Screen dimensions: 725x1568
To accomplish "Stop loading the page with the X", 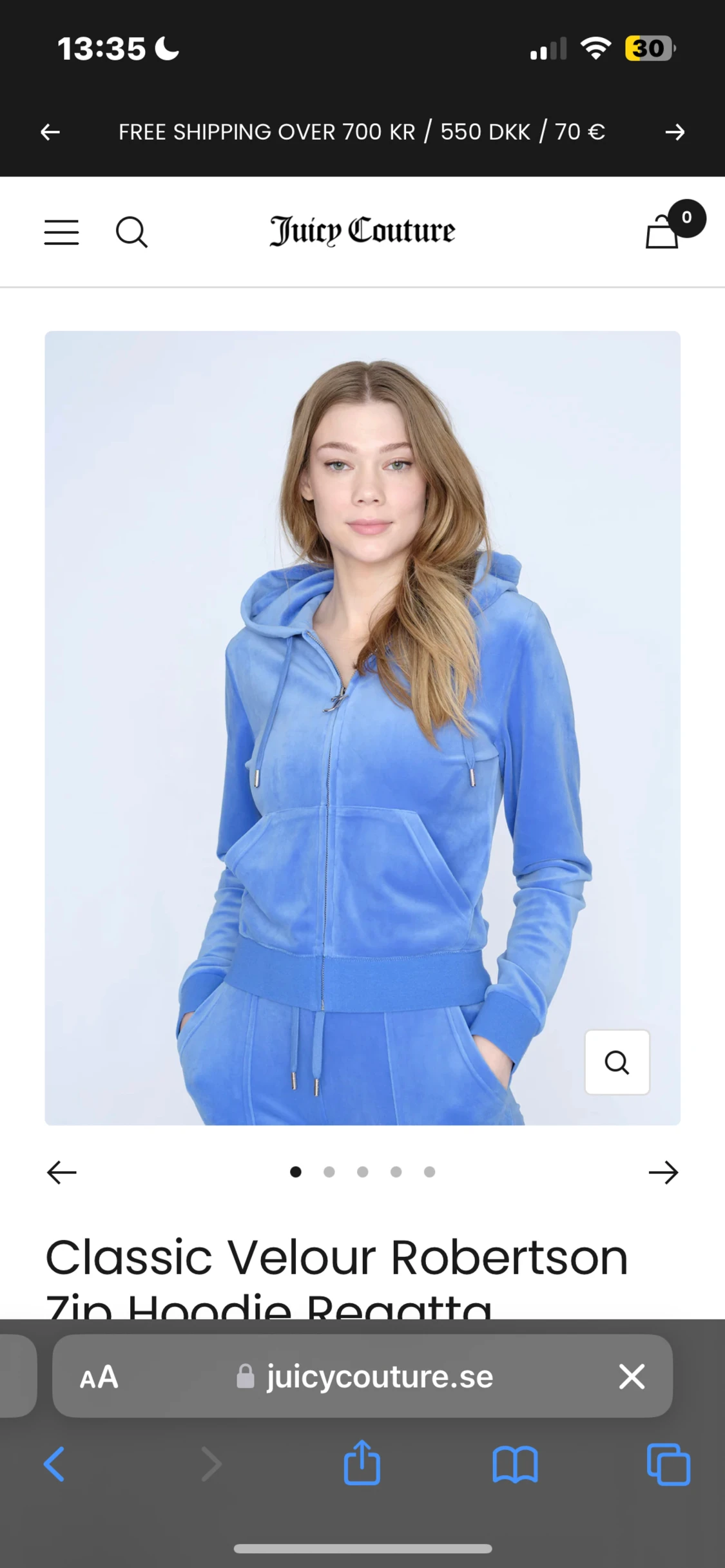I will (x=631, y=1377).
